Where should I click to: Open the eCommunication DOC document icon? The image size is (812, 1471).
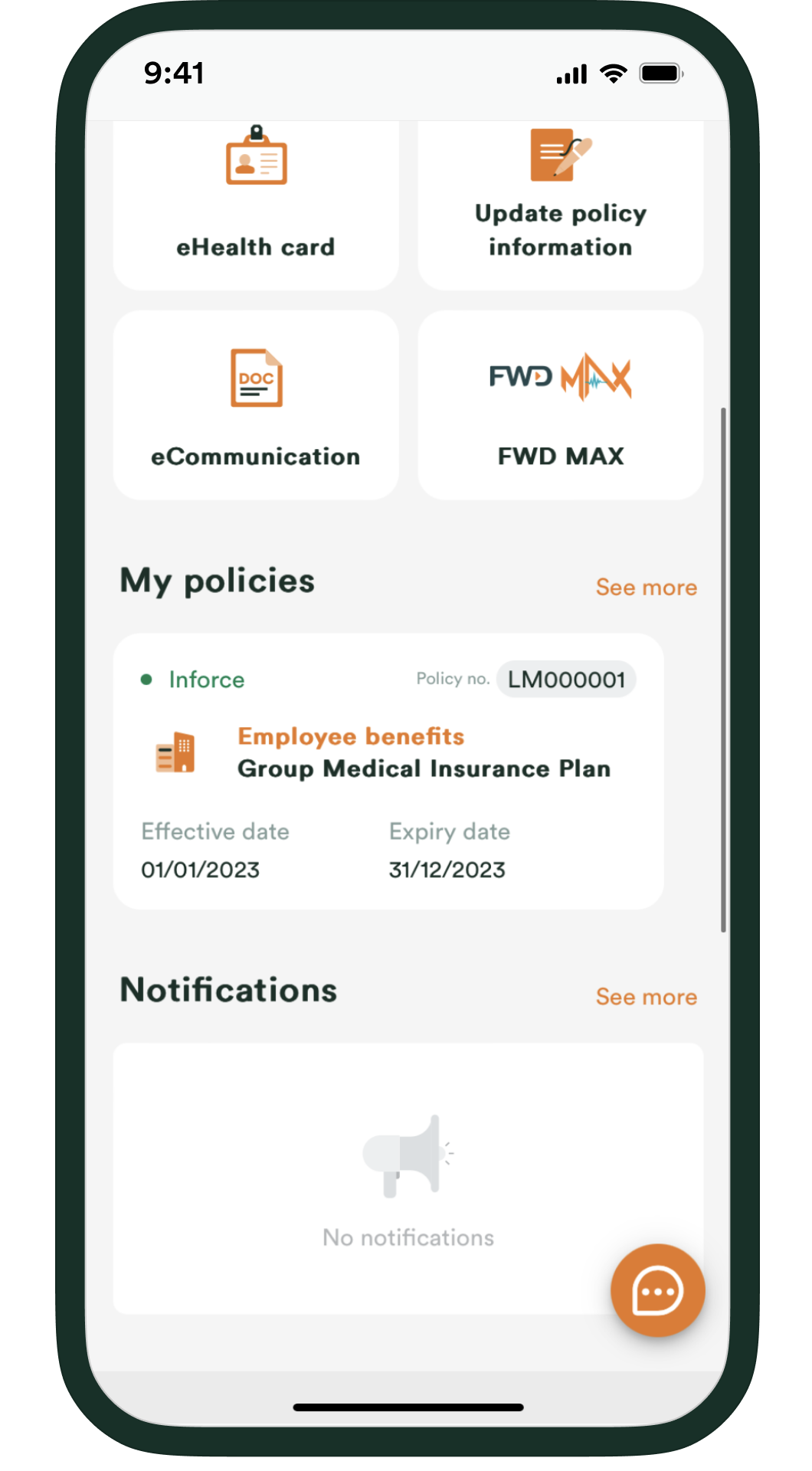[256, 378]
